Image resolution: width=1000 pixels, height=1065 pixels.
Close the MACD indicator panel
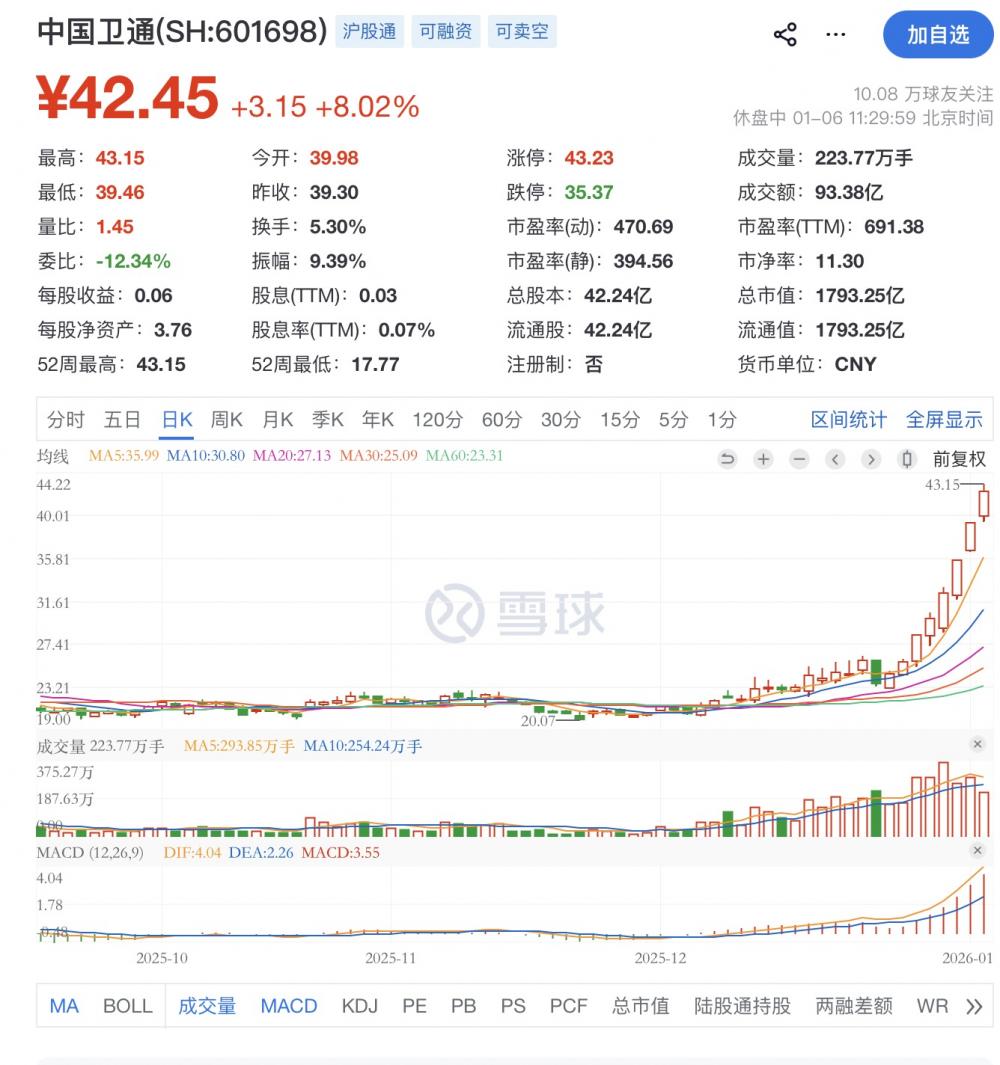pyautogui.click(x=977, y=851)
